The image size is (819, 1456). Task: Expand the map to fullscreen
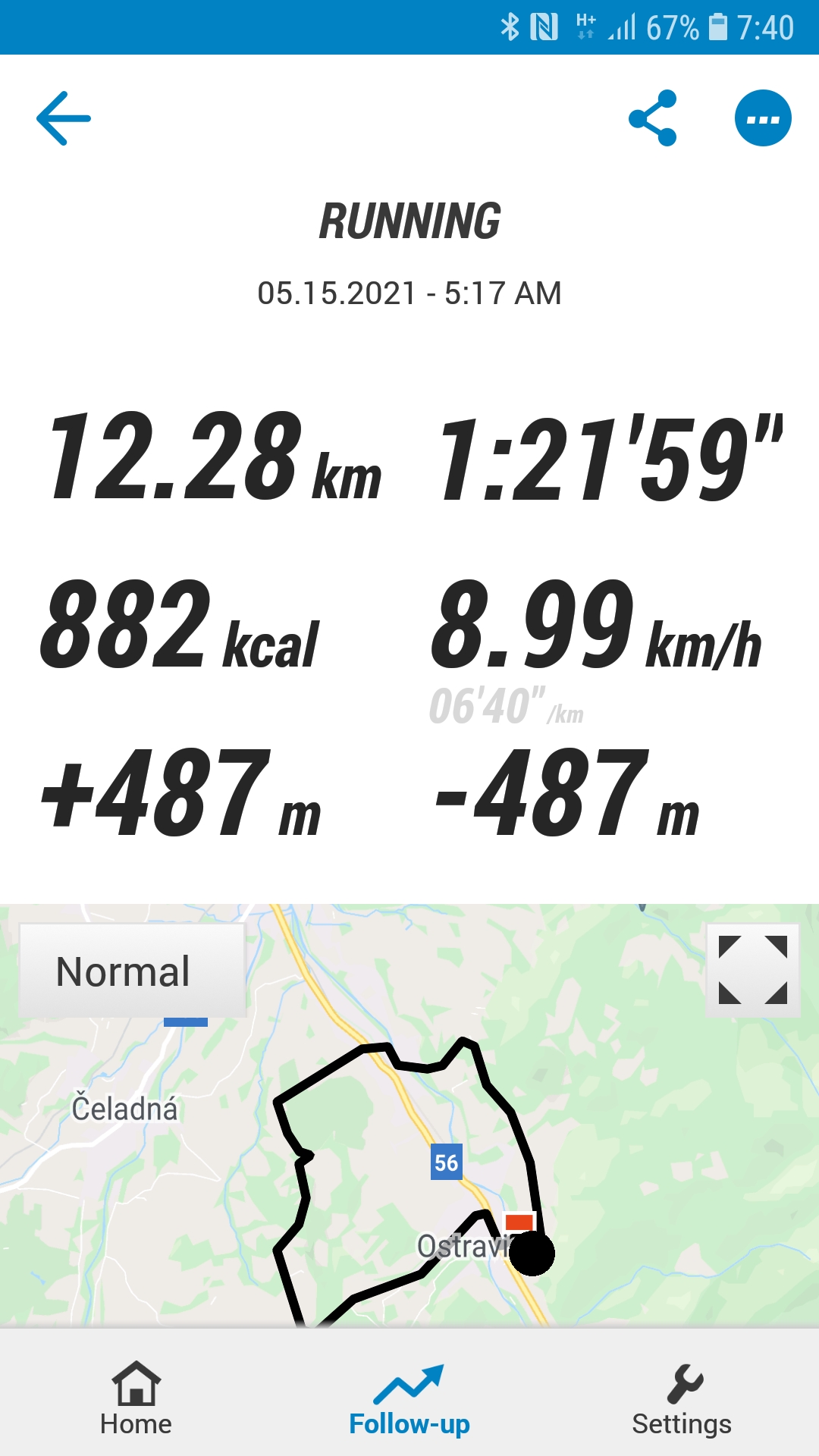pyautogui.click(x=753, y=970)
